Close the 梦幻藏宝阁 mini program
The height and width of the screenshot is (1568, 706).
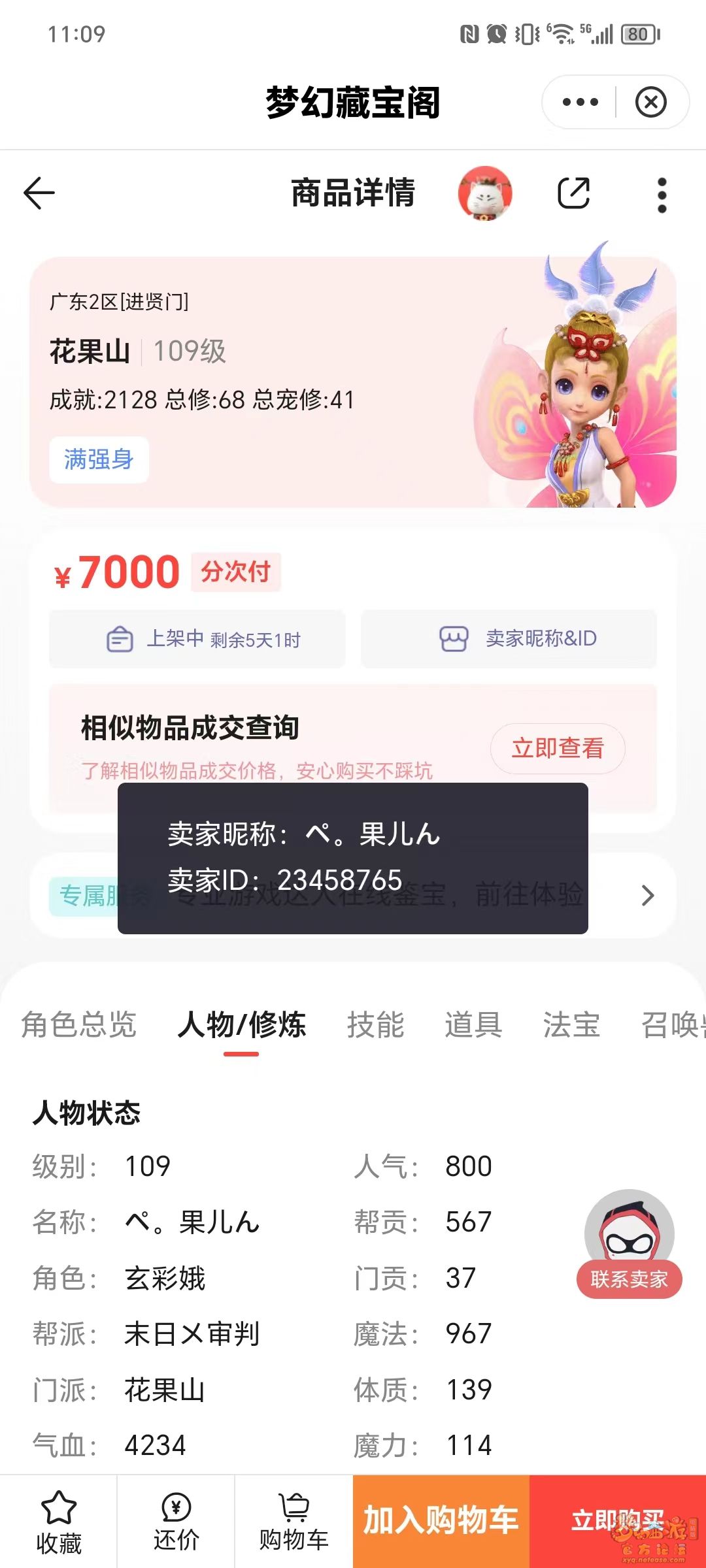(650, 103)
